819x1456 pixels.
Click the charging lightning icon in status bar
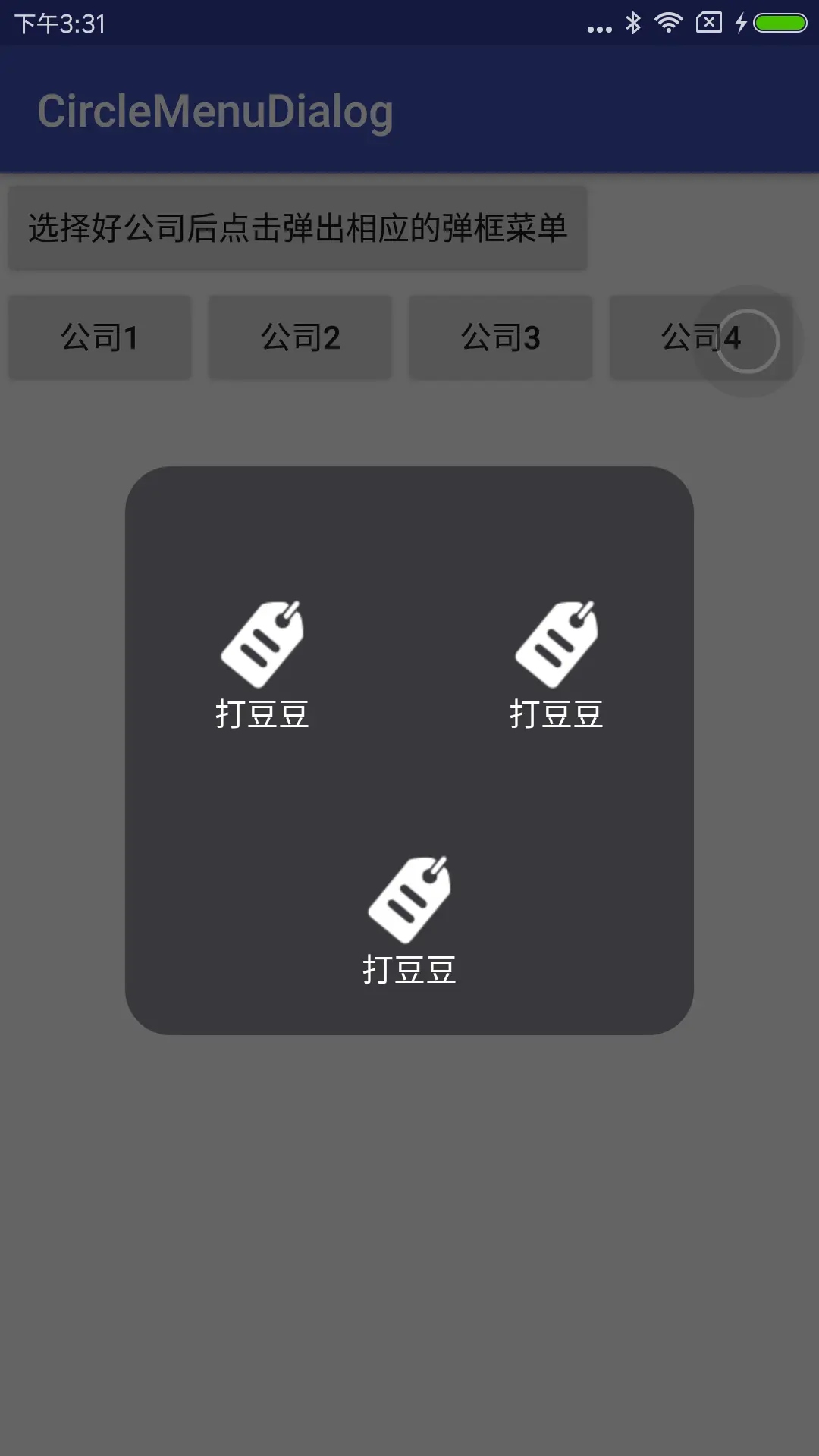click(740, 23)
